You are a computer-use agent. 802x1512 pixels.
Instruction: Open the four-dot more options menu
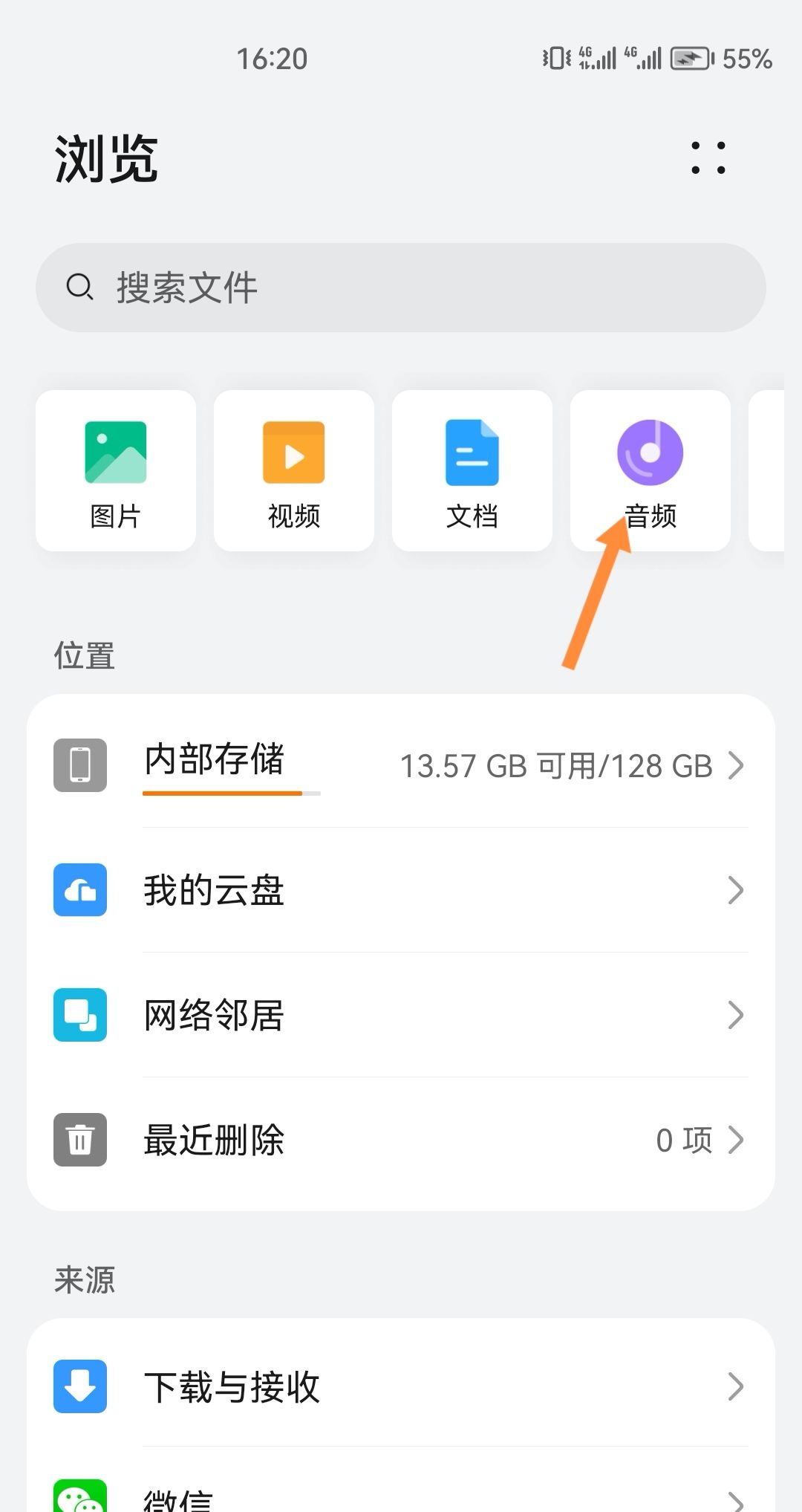pos(708,158)
